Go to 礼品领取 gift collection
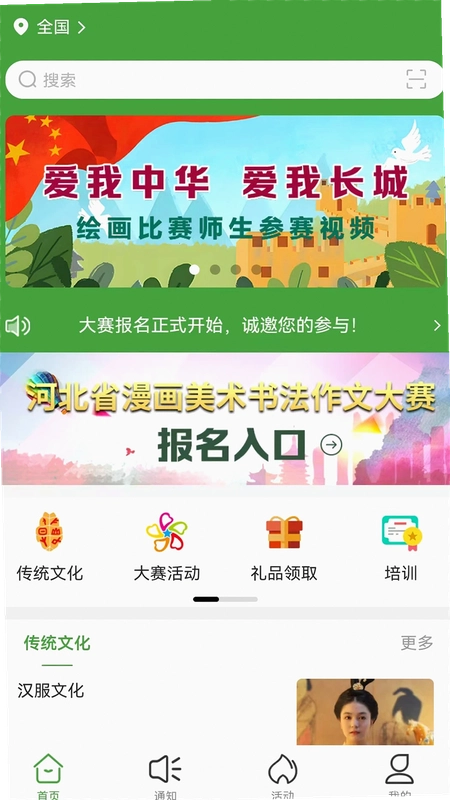Viewport: 450px width, 800px height. point(284,547)
